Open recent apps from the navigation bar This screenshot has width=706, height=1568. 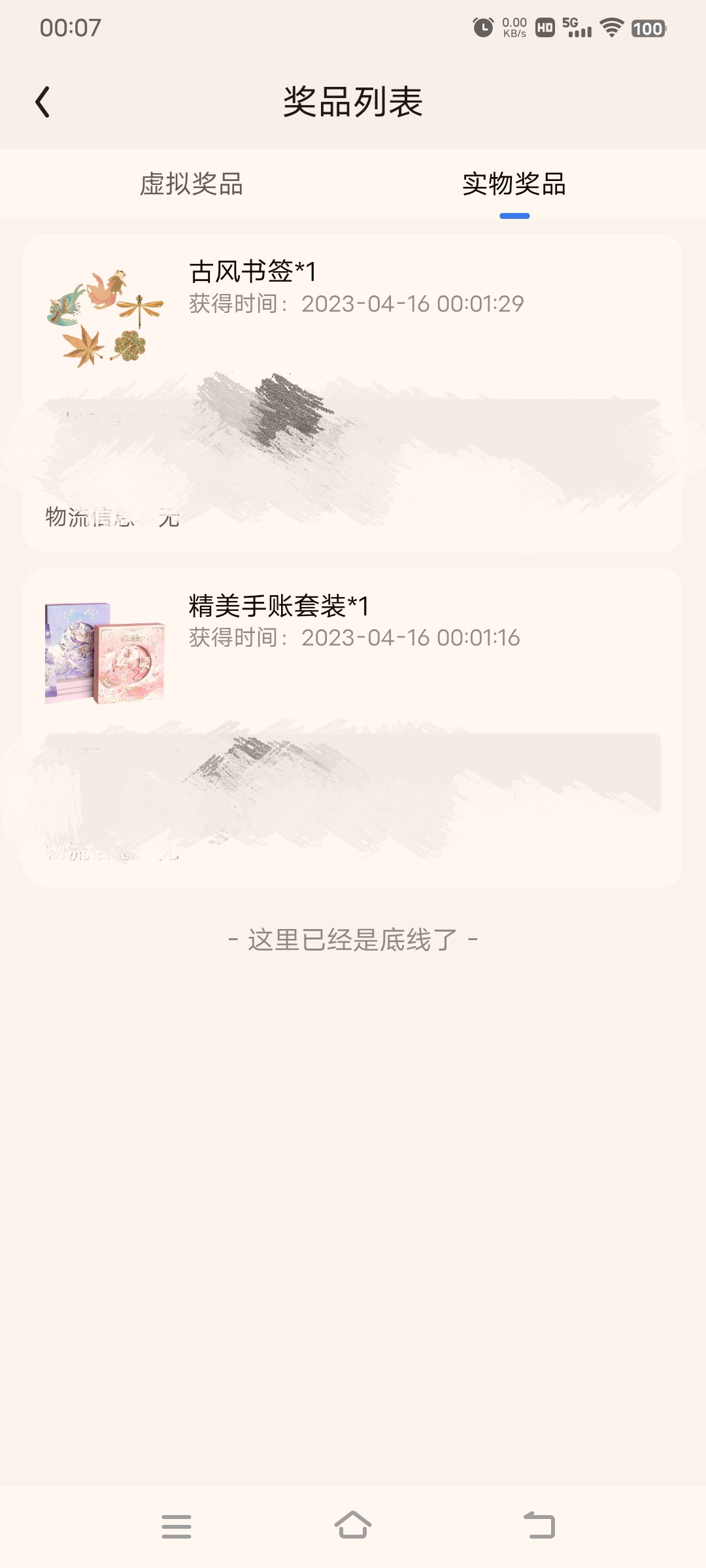[x=176, y=1526]
